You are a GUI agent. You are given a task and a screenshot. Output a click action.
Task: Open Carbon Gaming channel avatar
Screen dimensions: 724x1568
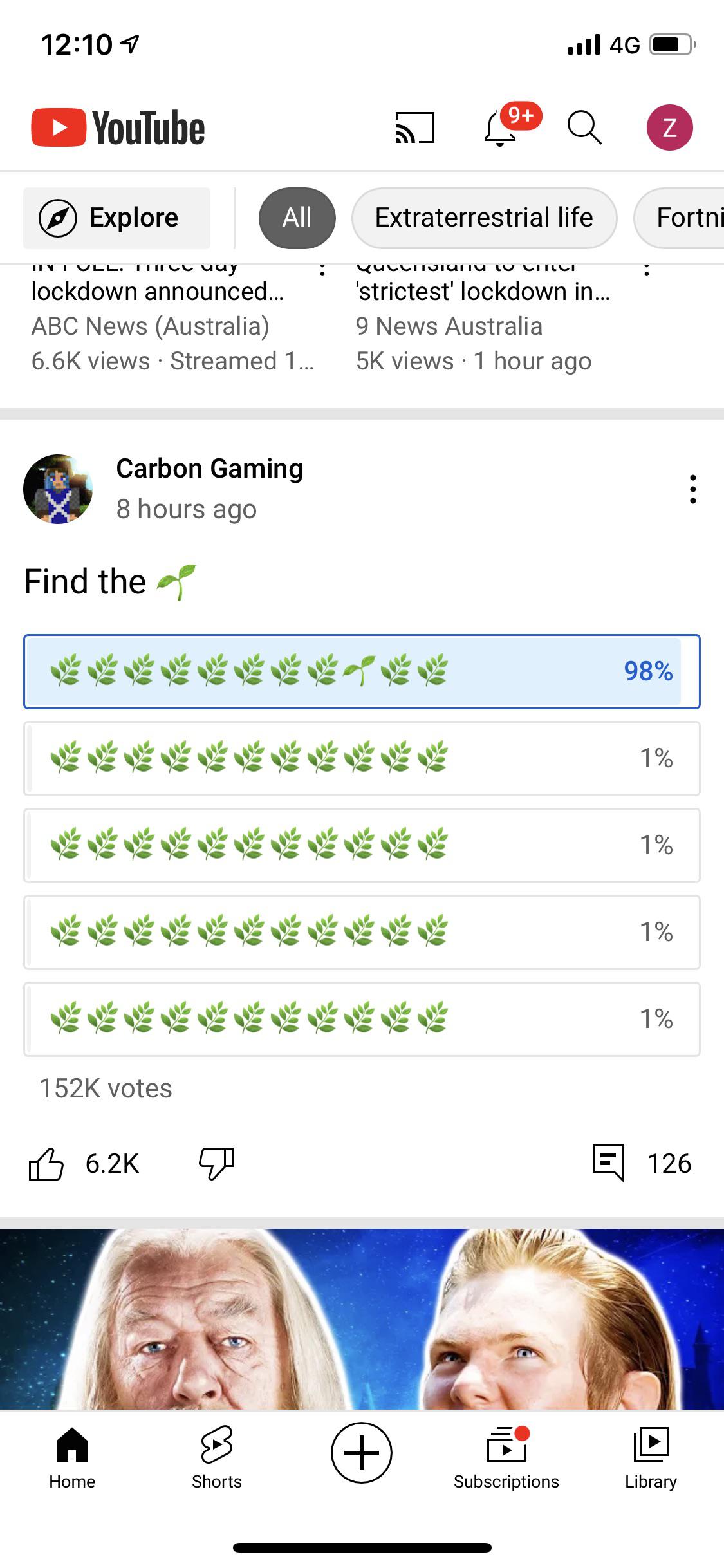(x=58, y=489)
